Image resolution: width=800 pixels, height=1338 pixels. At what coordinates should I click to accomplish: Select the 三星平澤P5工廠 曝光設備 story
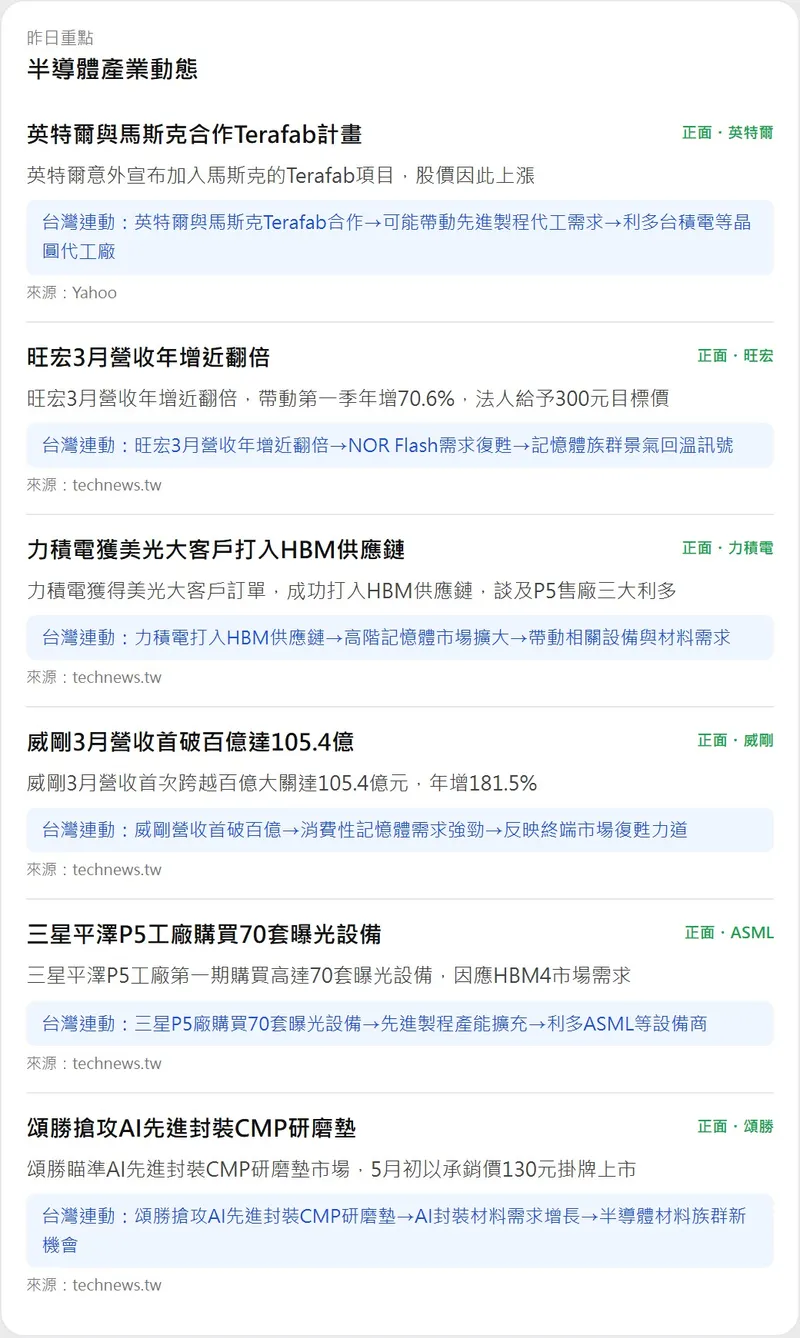click(204, 935)
